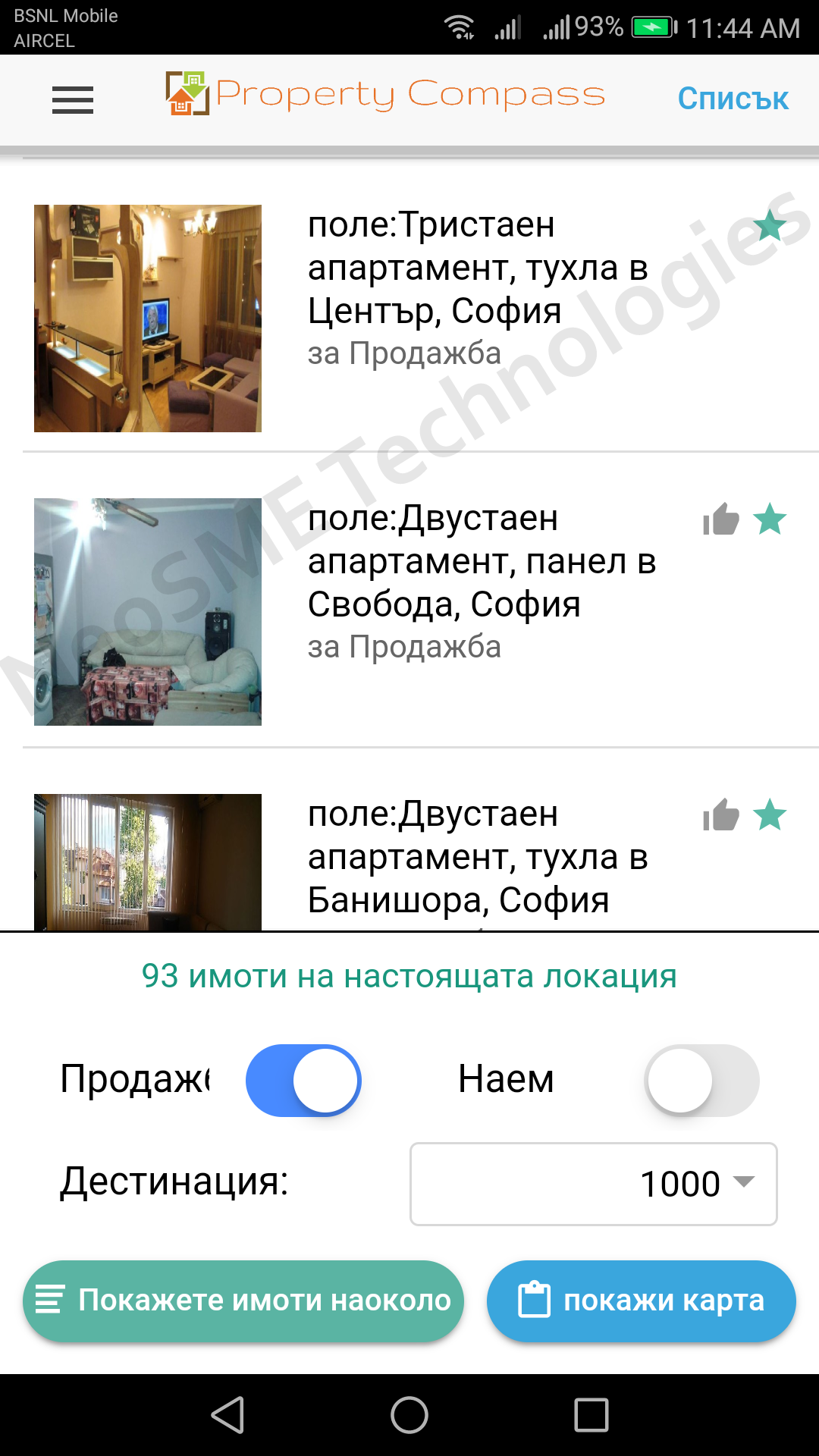Open the recent apps overview

(591, 1415)
